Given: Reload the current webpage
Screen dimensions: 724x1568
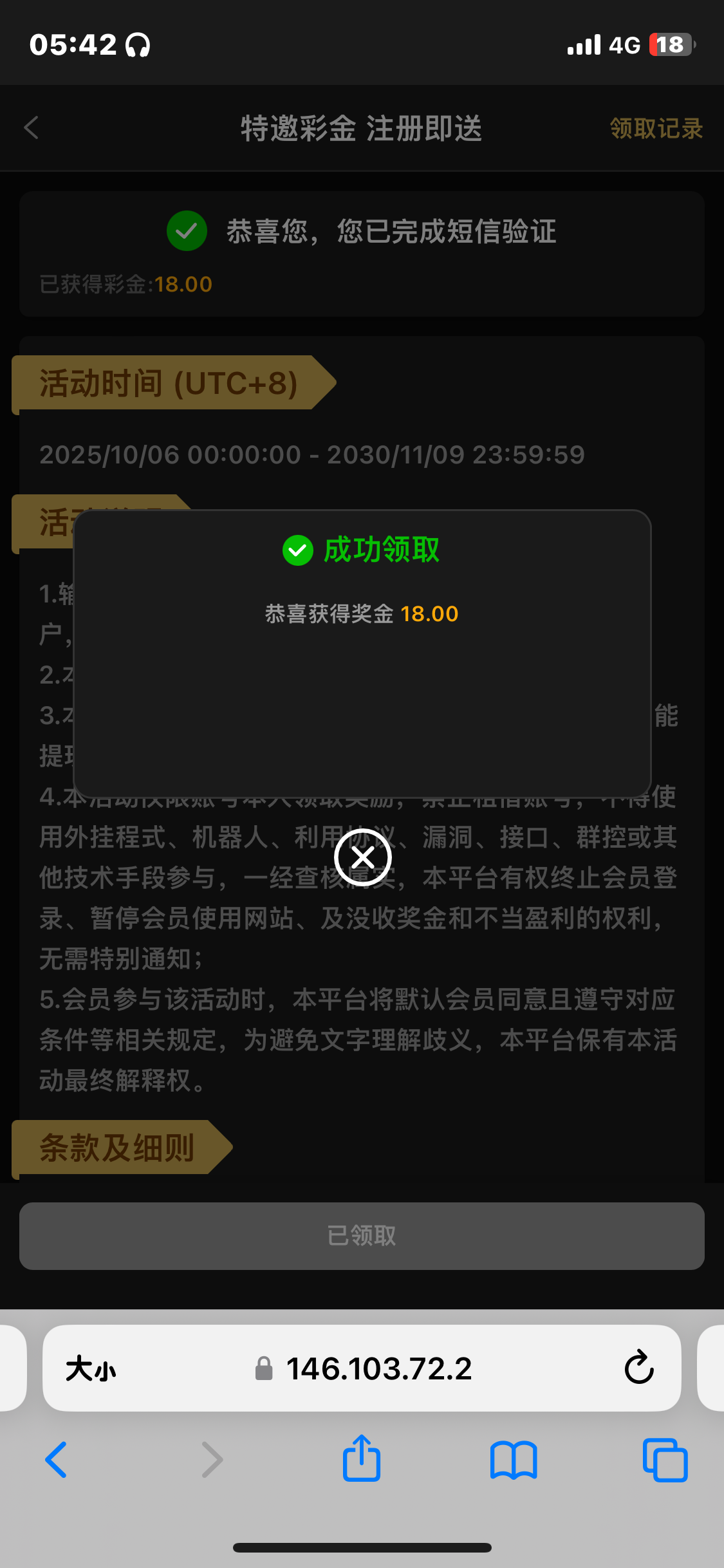Looking at the screenshot, I should 638,1368.
